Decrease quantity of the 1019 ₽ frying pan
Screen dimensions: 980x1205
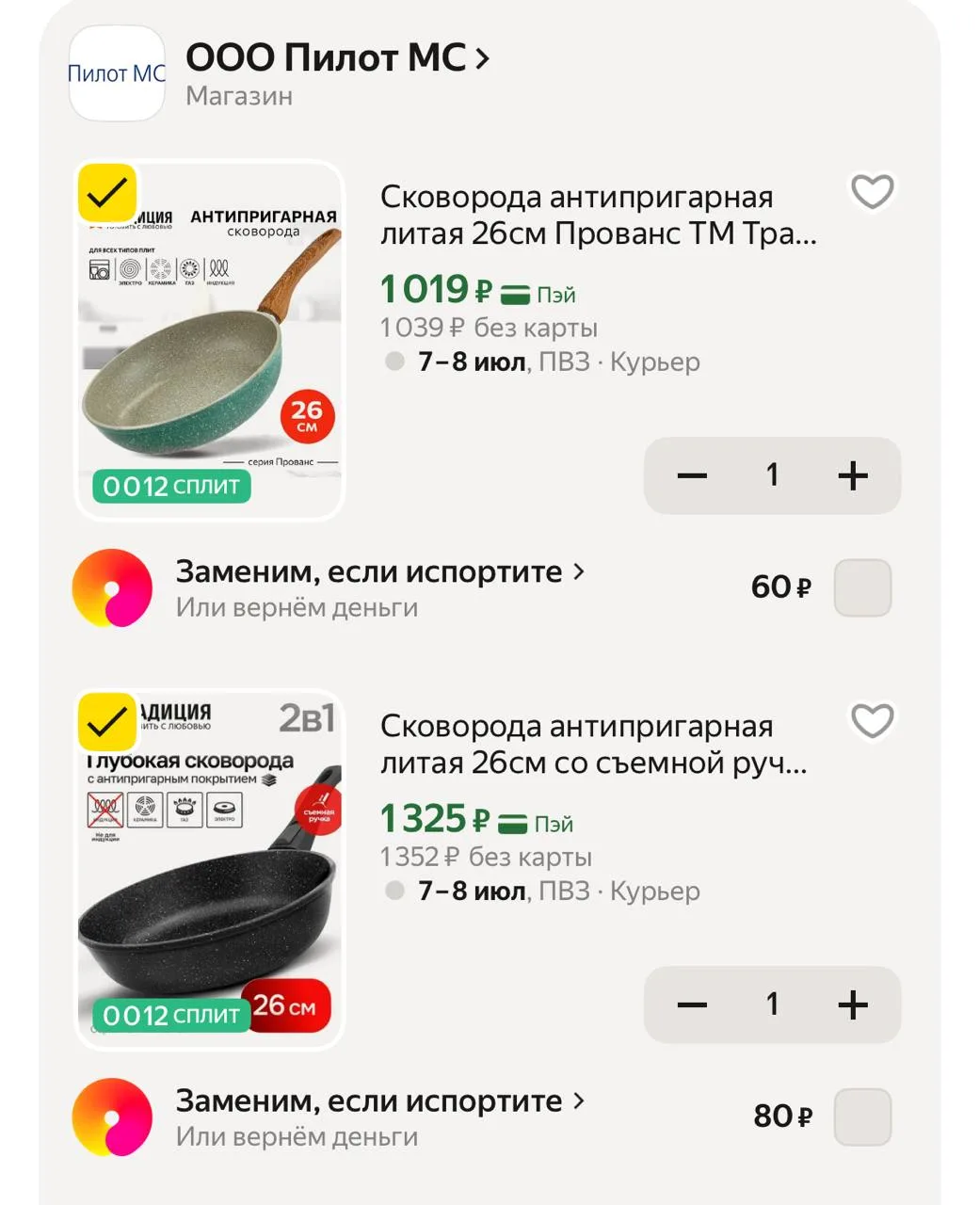pos(692,475)
